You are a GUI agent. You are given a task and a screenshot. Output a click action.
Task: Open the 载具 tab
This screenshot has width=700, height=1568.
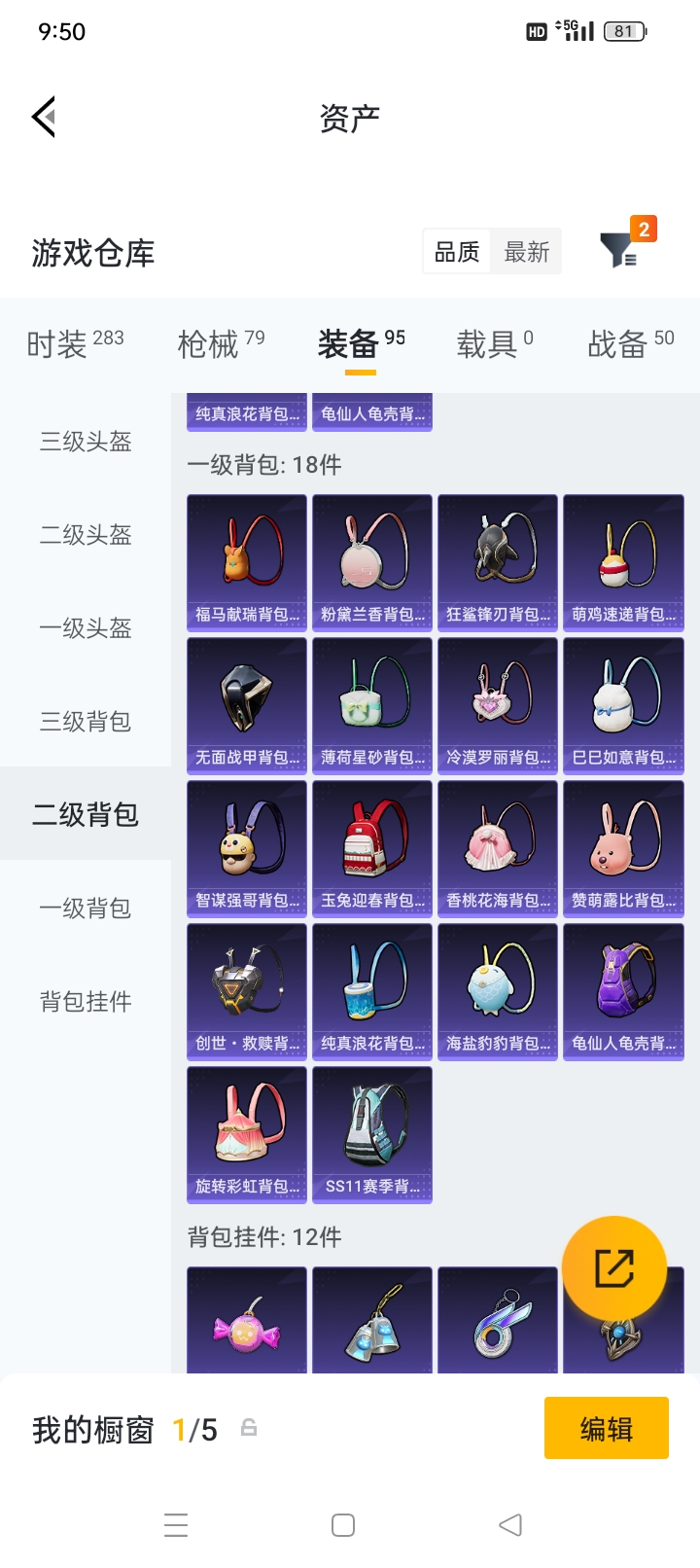click(x=495, y=343)
